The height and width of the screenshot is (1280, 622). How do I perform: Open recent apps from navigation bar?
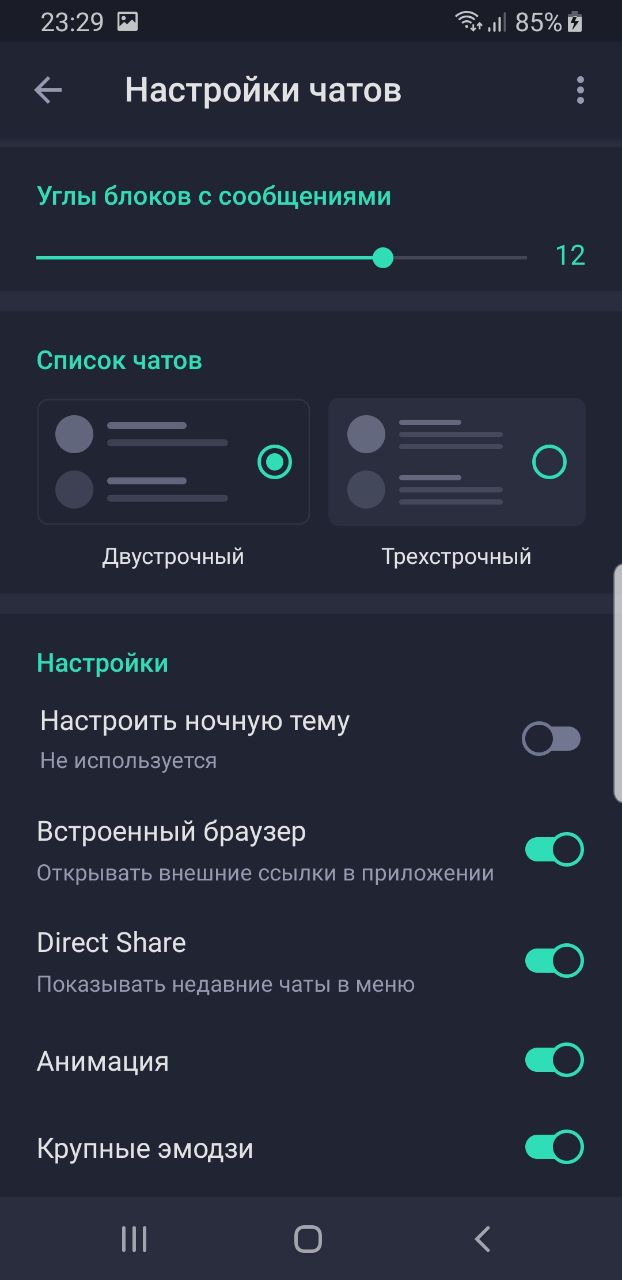click(x=134, y=1239)
